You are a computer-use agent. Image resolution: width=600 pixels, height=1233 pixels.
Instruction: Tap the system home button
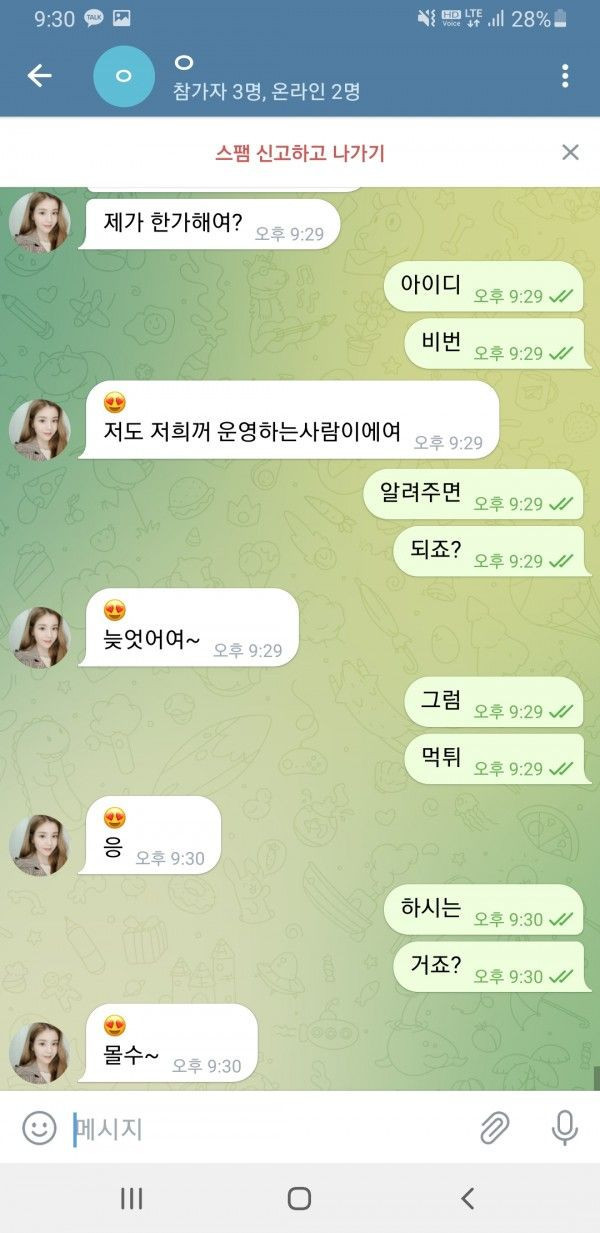click(x=299, y=1198)
